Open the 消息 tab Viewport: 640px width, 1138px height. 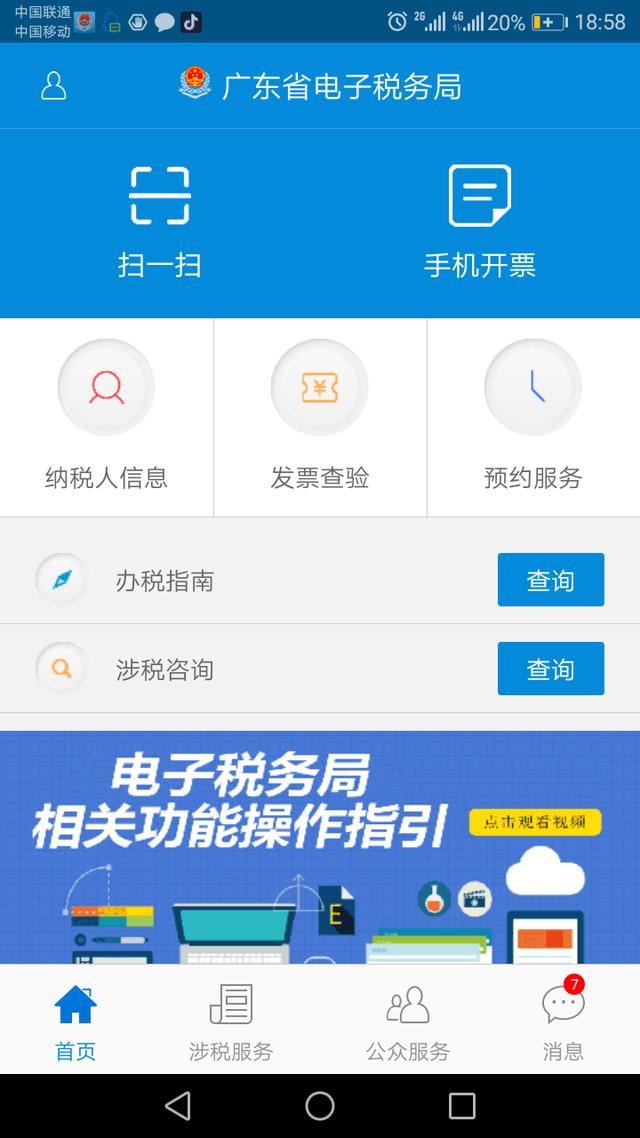tap(563, 1021)
